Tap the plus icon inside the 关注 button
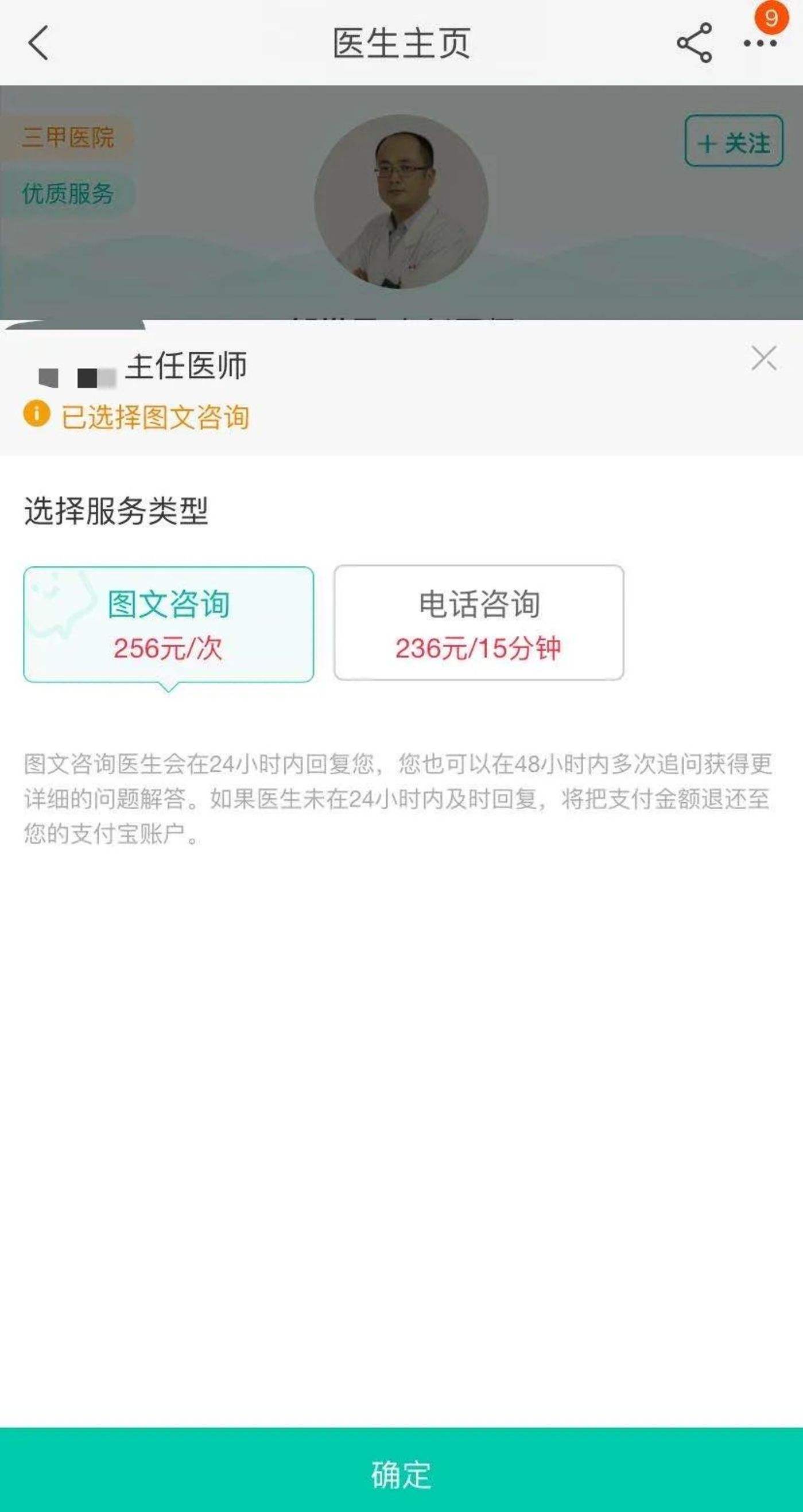The height and width of the screenshot is (1512, 803). [708, 143]
